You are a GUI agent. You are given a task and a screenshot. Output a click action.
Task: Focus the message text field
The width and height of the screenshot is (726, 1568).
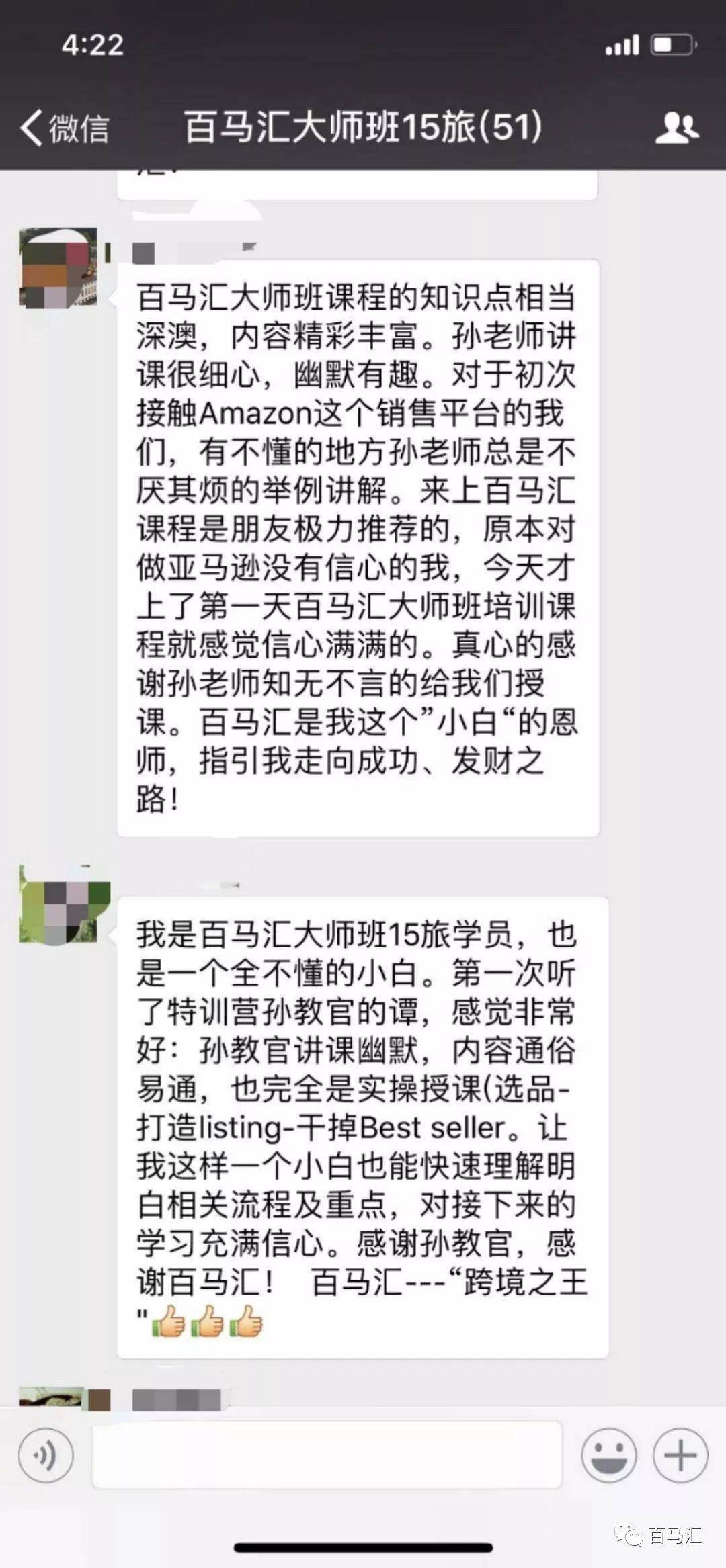point(327,1454)
